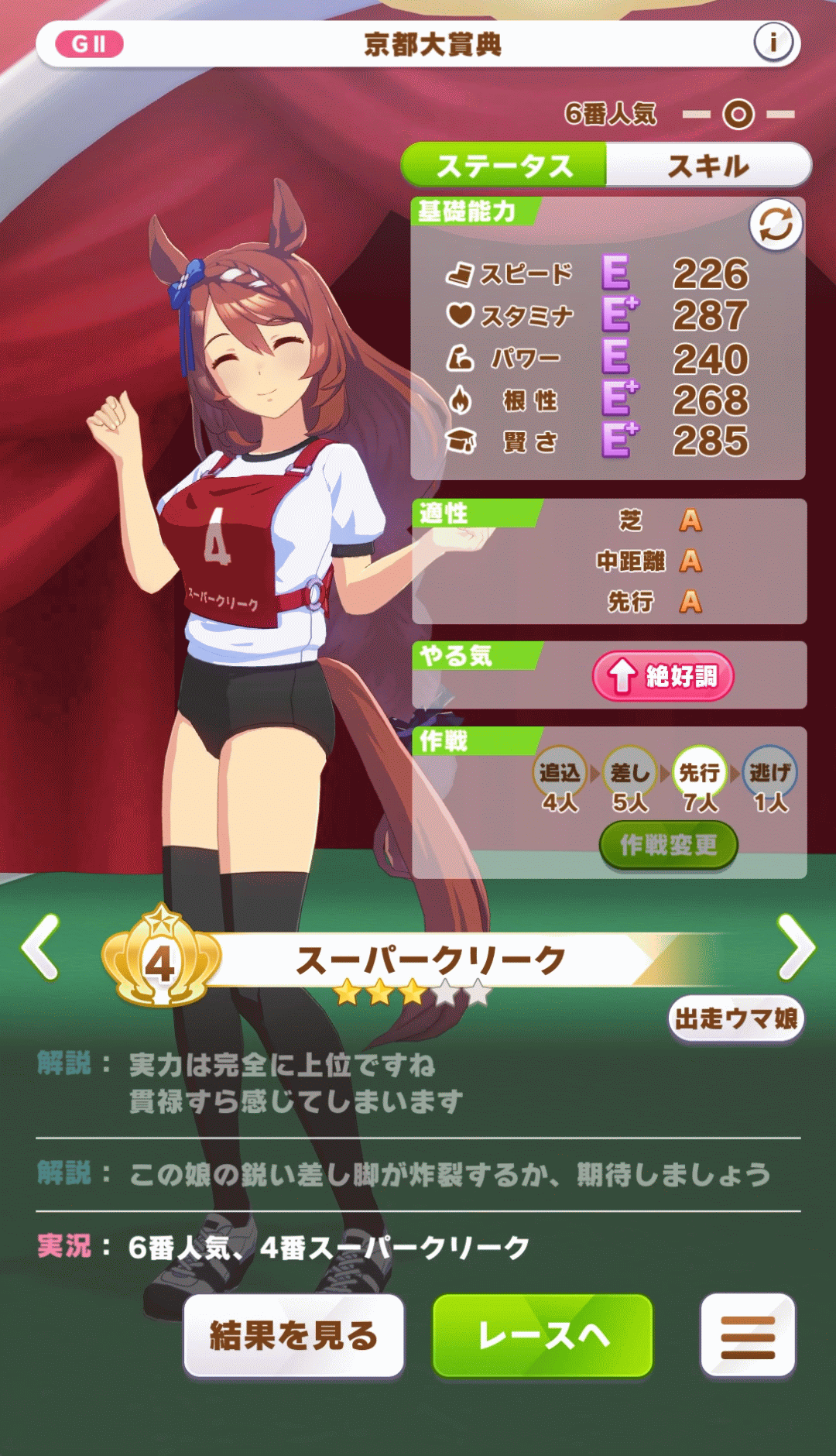The image size is (836, 1456).
Task: Open the race info icon
Action: (x=773, y=43)
